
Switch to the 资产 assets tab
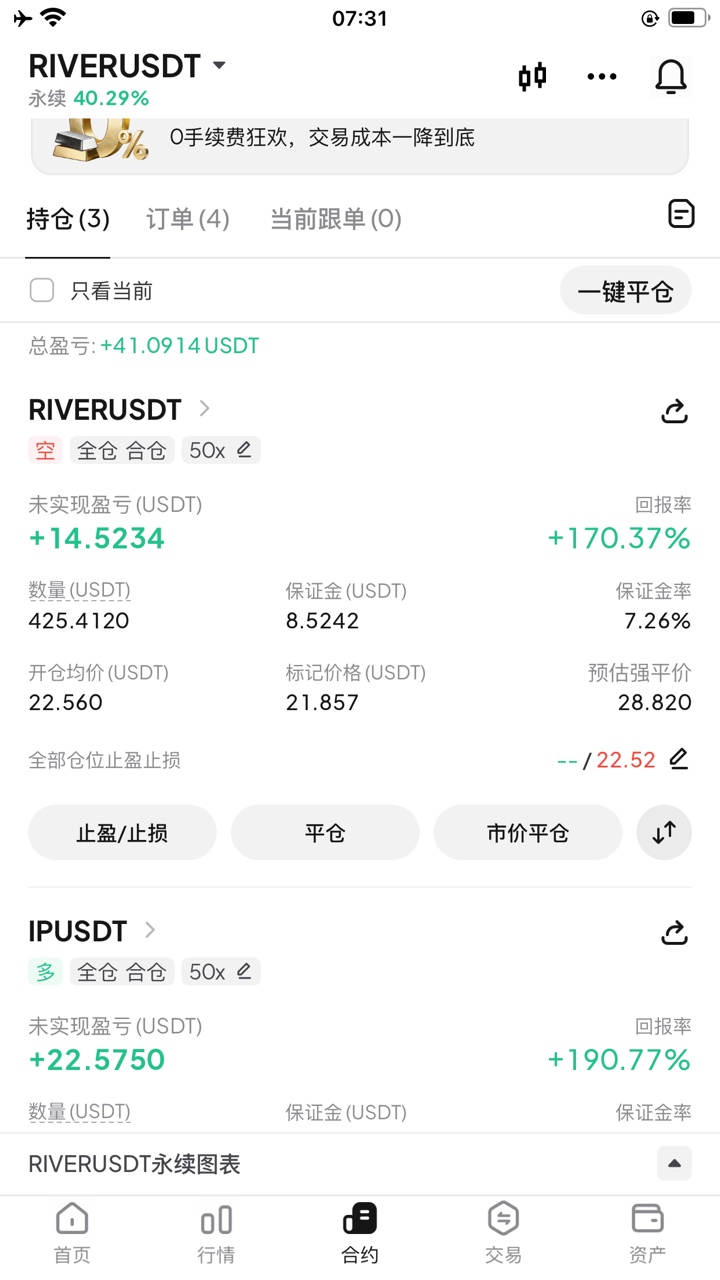click(x=648, y=1234)
